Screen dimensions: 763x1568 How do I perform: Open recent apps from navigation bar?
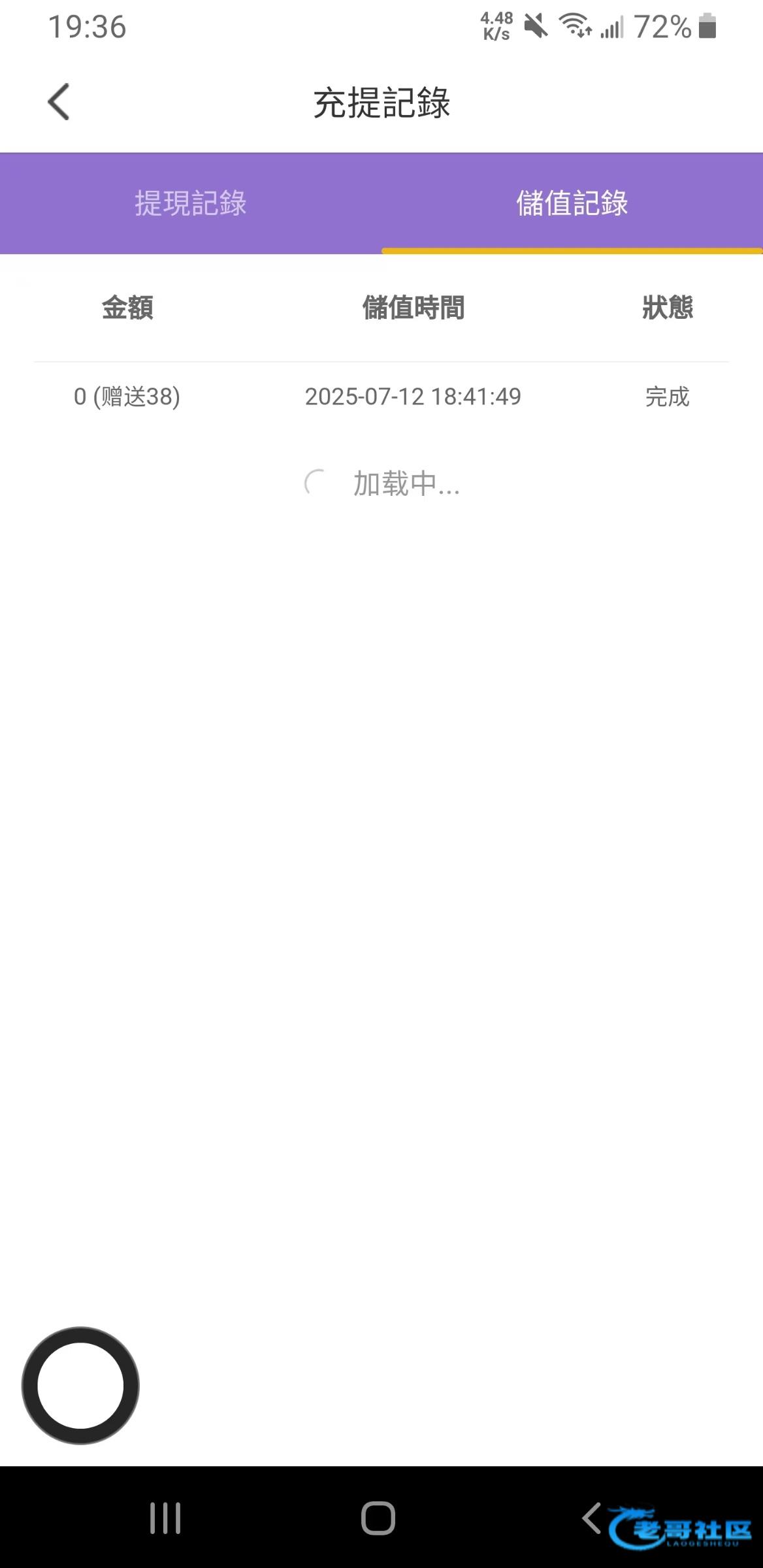coord(165,1518)
